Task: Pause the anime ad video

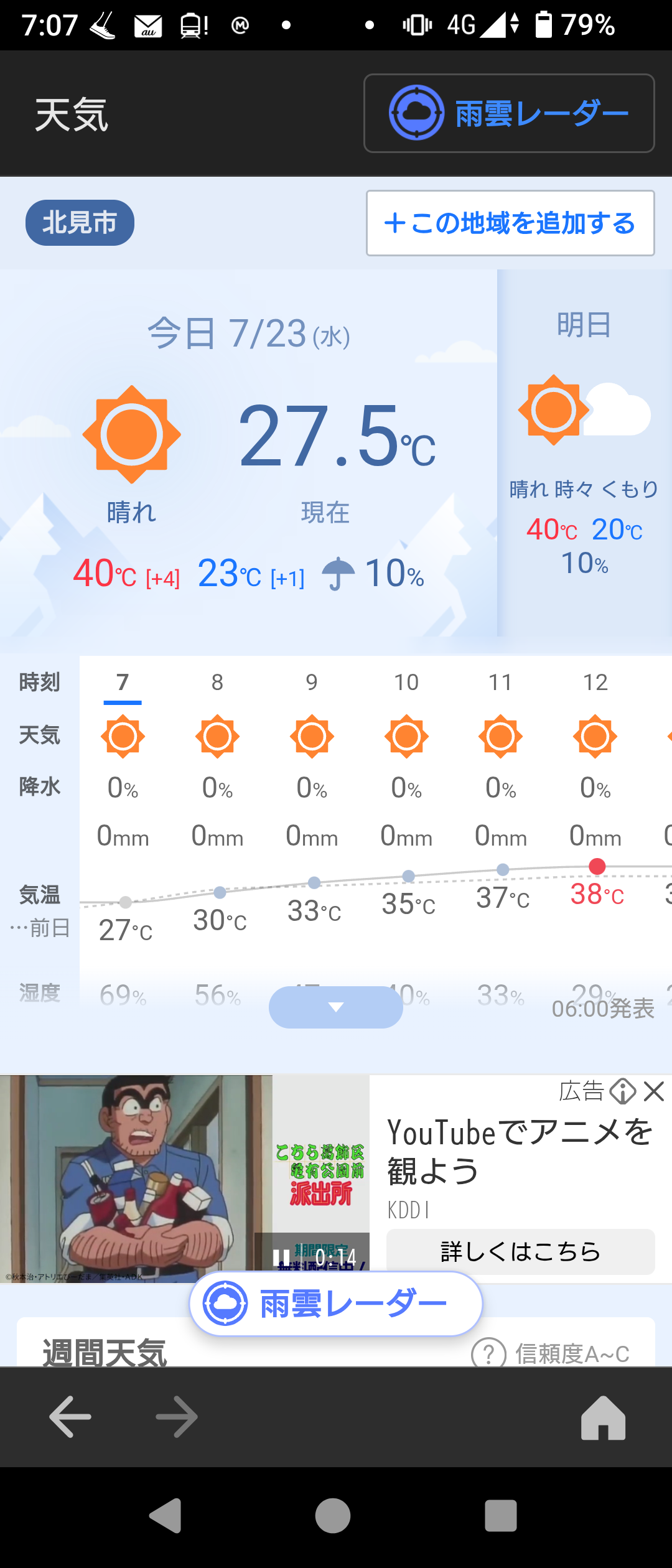Action: [281, 1258]
